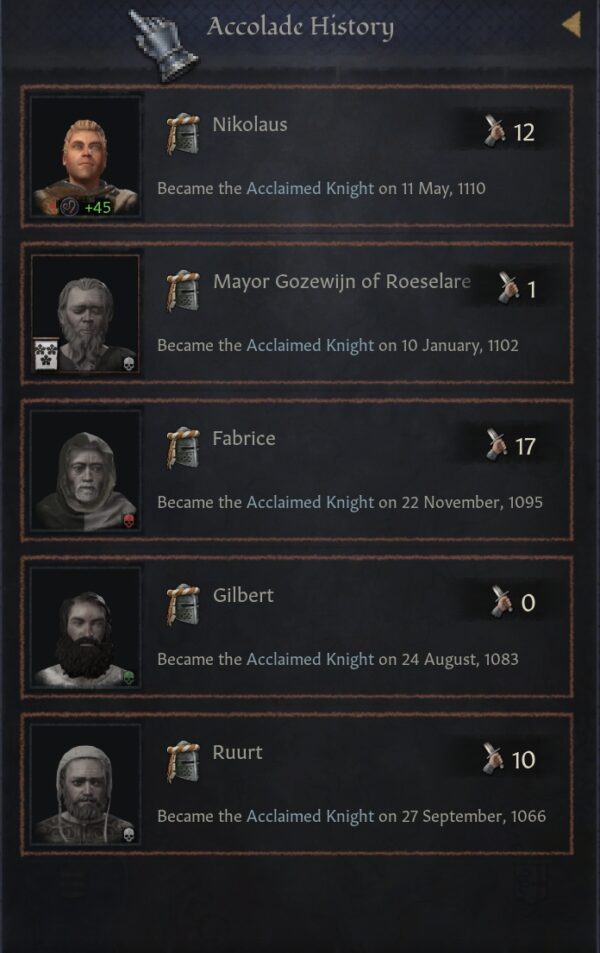600x953 pixels.
Task: Tap the Acclaimed Knight link in Gilbert's entry
Action: coord(310,659)
